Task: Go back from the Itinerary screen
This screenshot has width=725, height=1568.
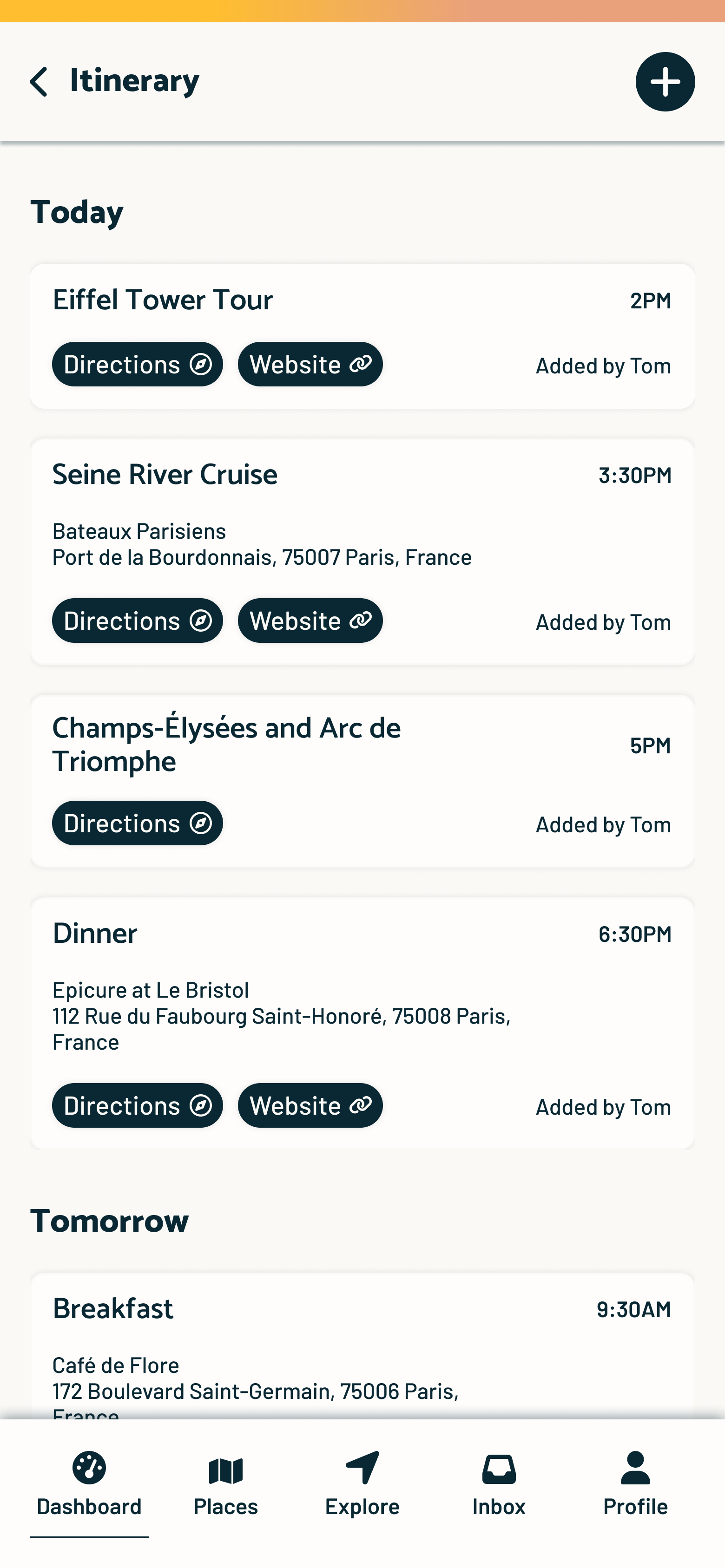Action: pos(39,82)
